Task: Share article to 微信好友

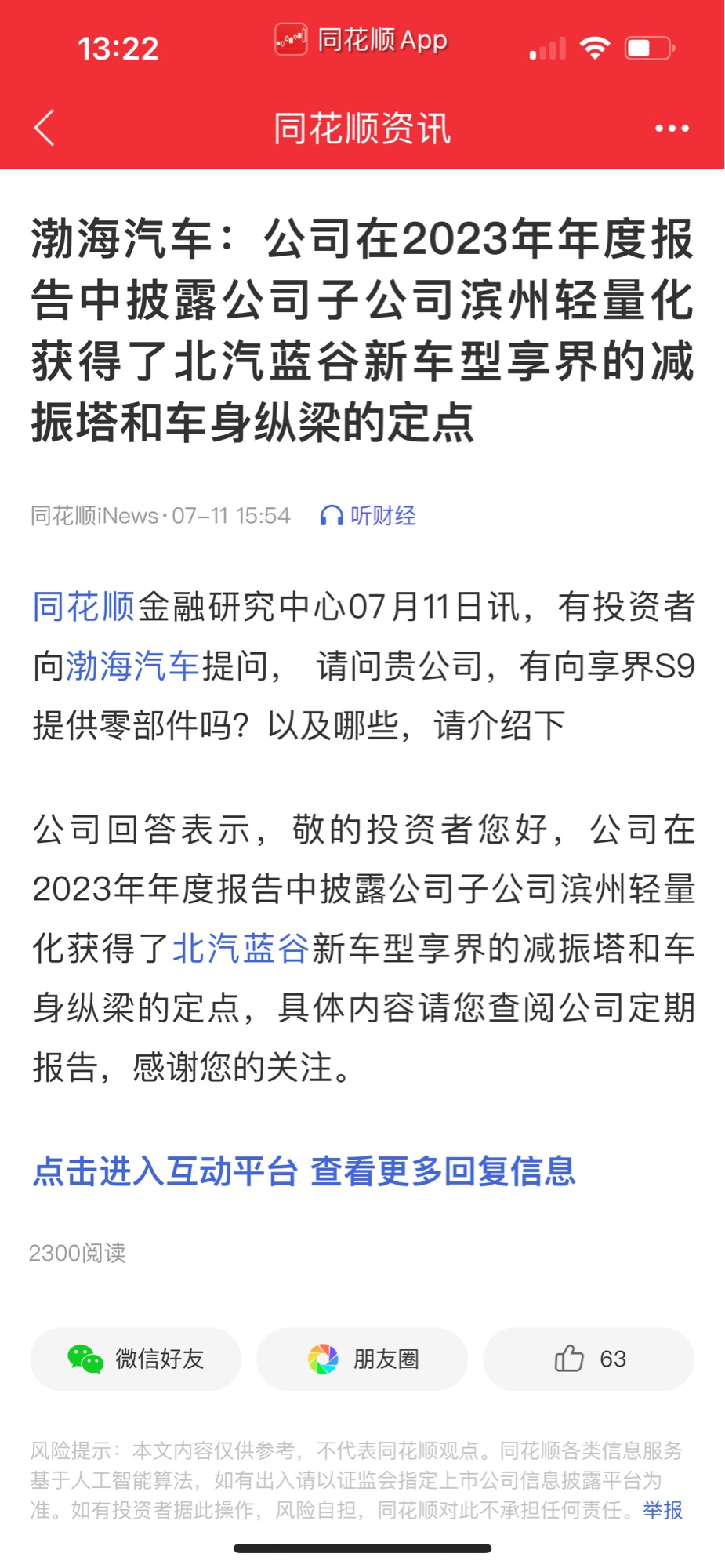Action: pyautogui.click(x=136, y=1359)
